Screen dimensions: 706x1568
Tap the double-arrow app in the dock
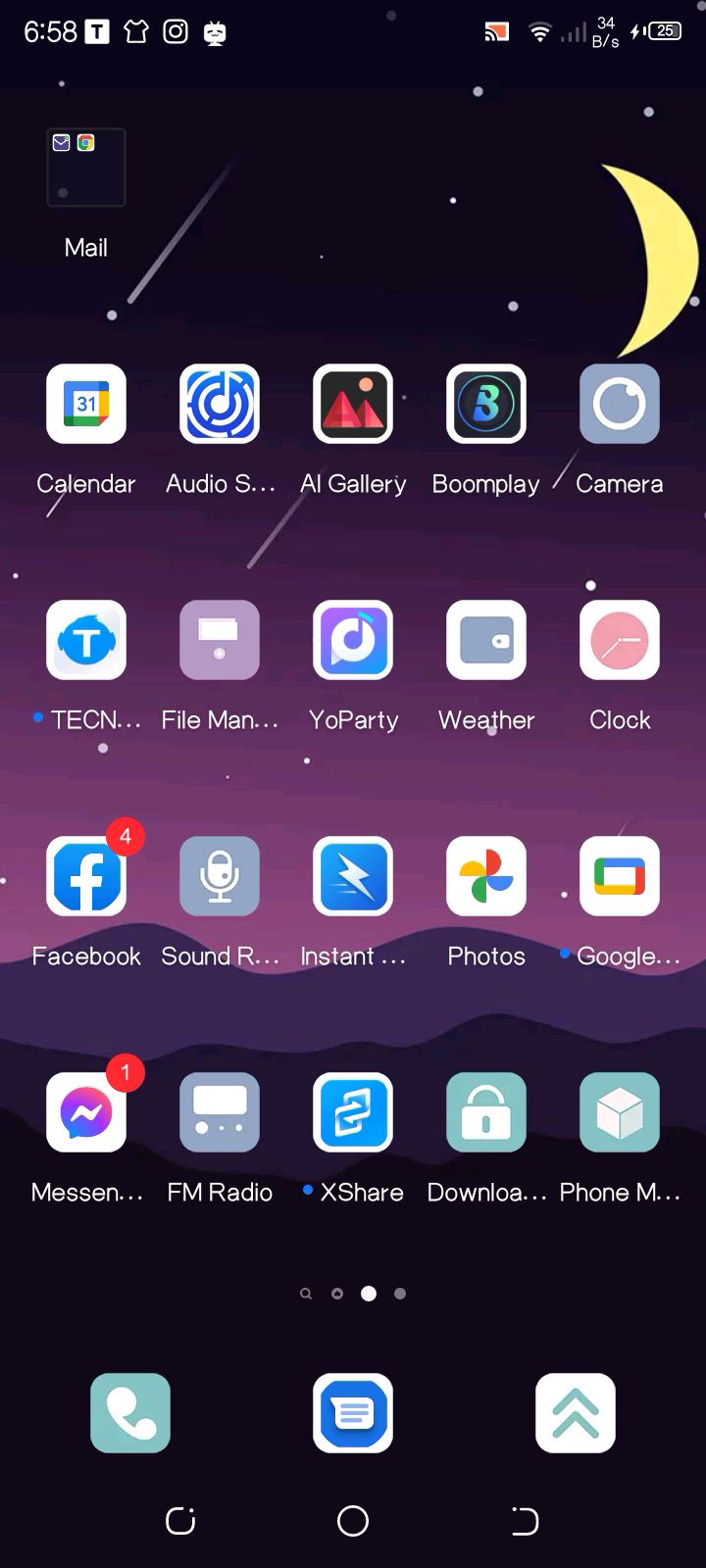[576, 1413]
